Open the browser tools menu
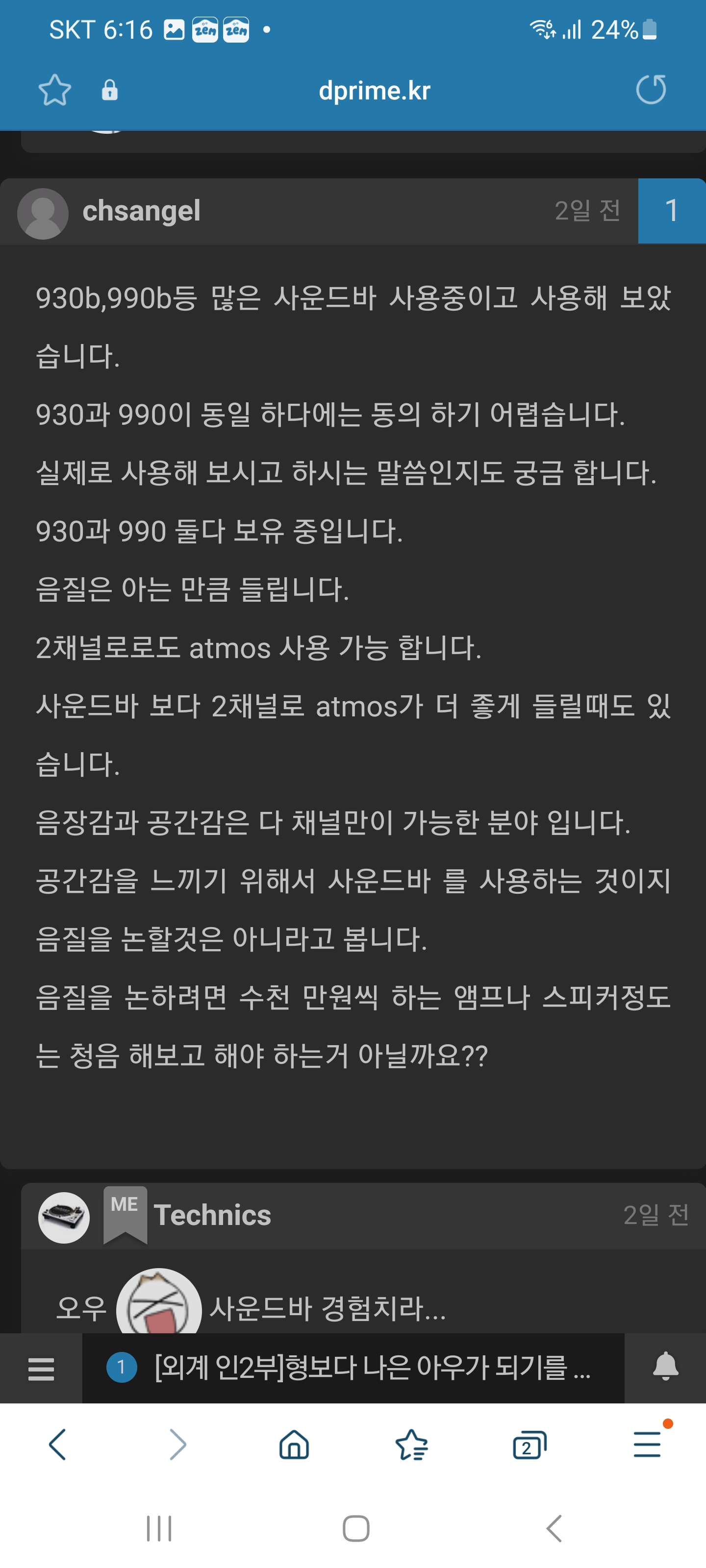Viewport: 706px width, 1568px height. [648, 1444]
